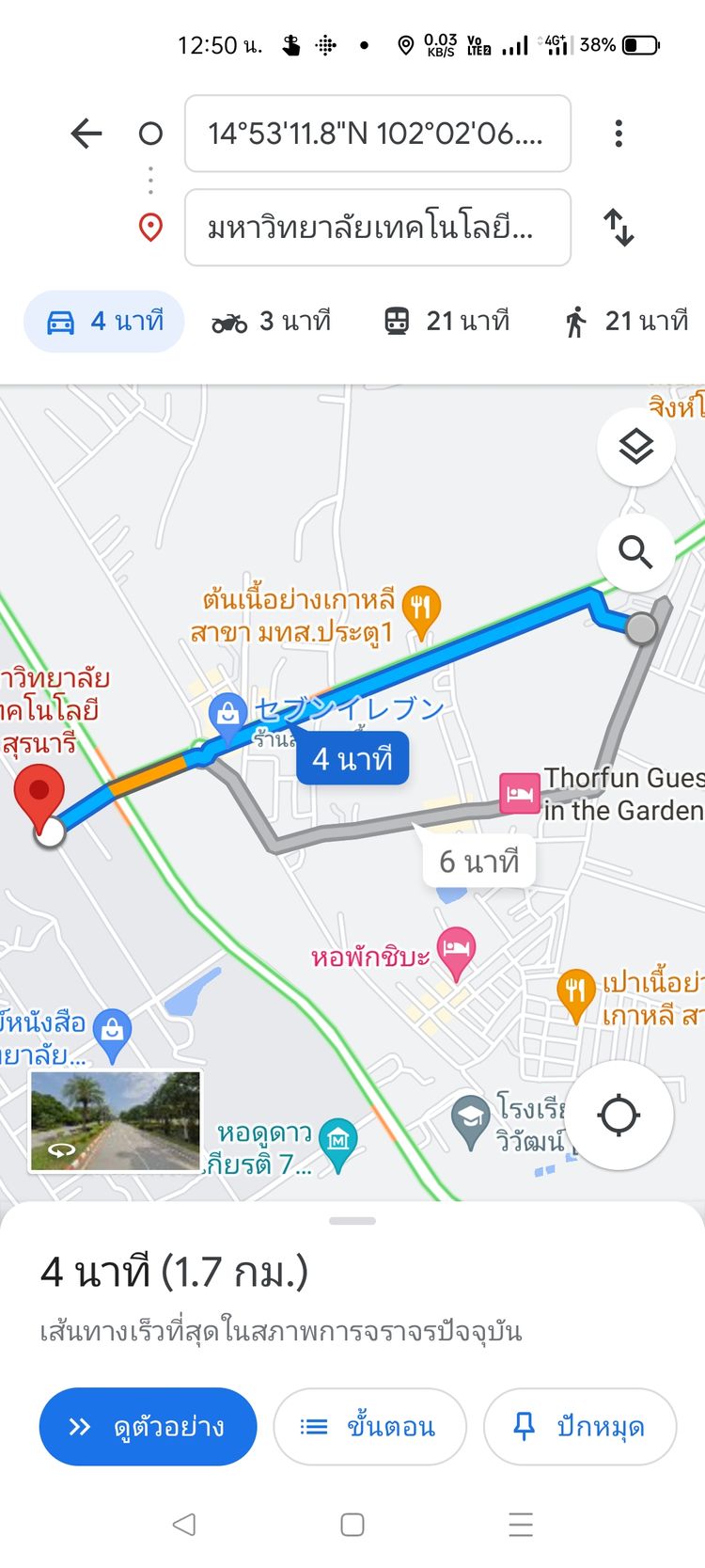View the ขั้นตอน route steps

click(x=369, y=1426)
